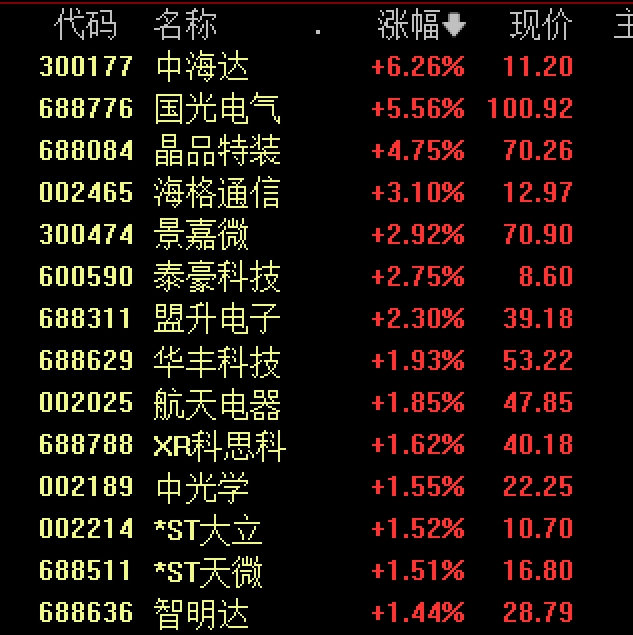
Task: Open *ST天微 quote details
Action: (210, 572)
